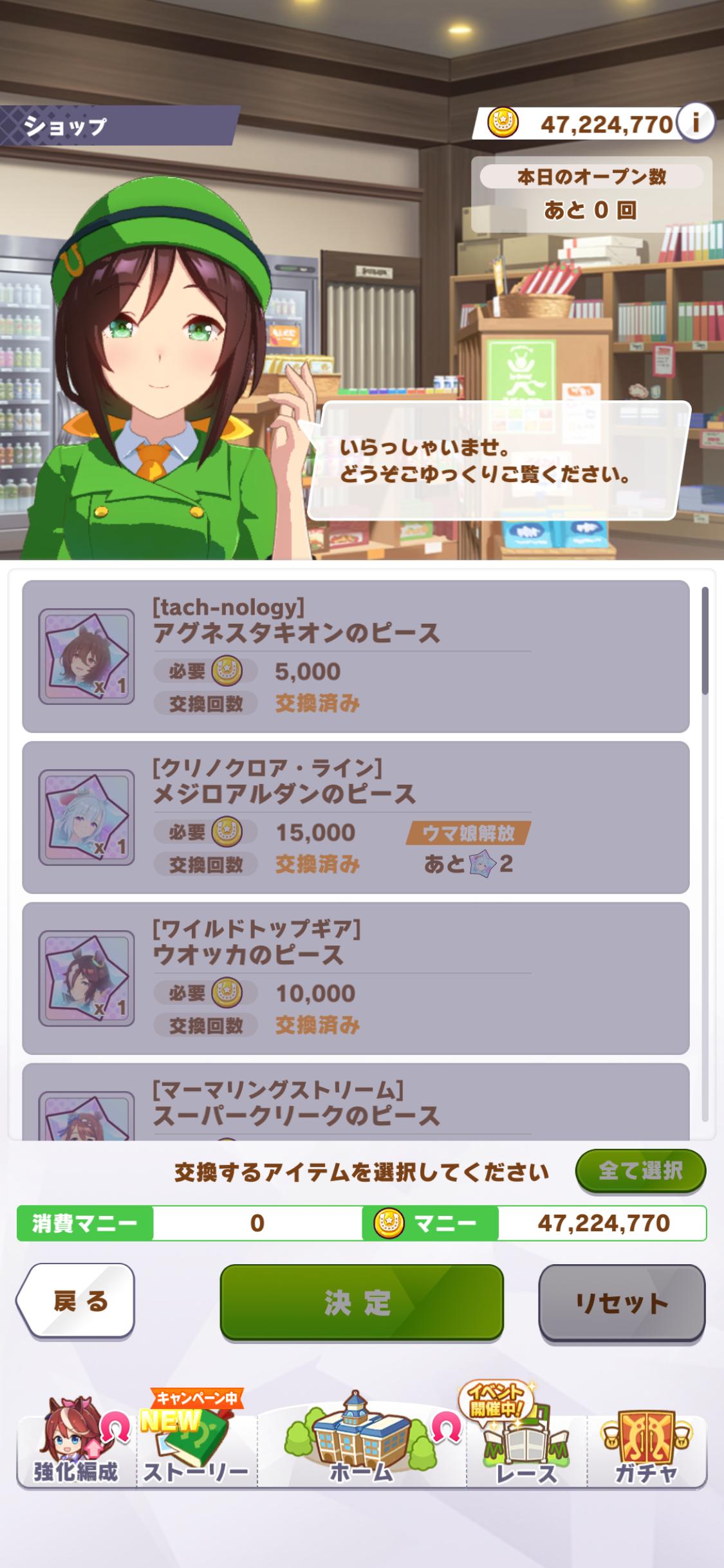
Task: Select the アグネスタキオンのピース item
Action: [x=355, y=656]
